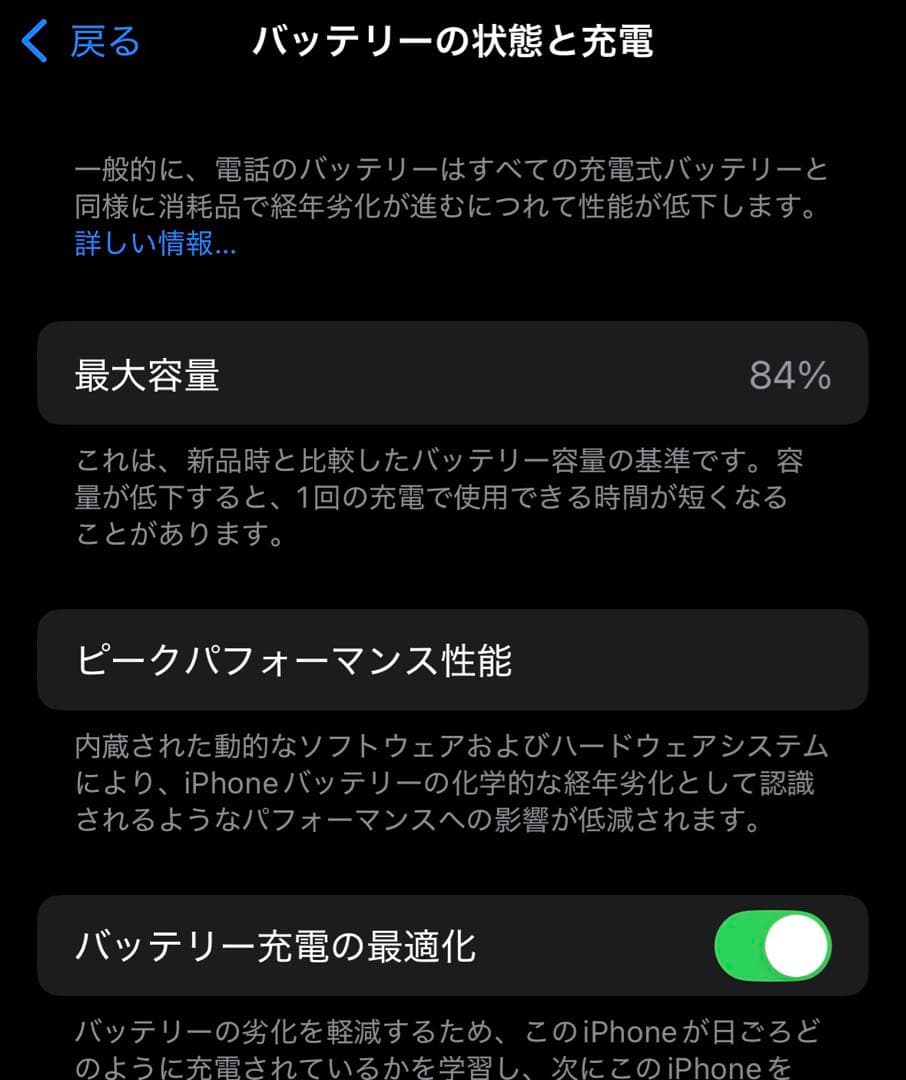906x1080 pixels.
Task: Open the ピークパフォーマンス性能 section
Action: coord(452,660)
